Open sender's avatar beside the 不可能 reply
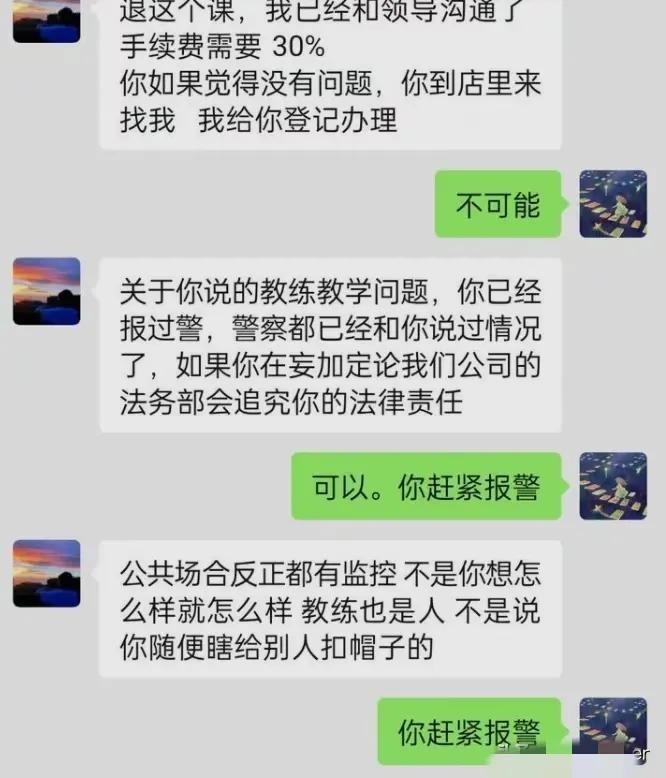This screenshot has width=666, height=778. [x=613, y=204]
